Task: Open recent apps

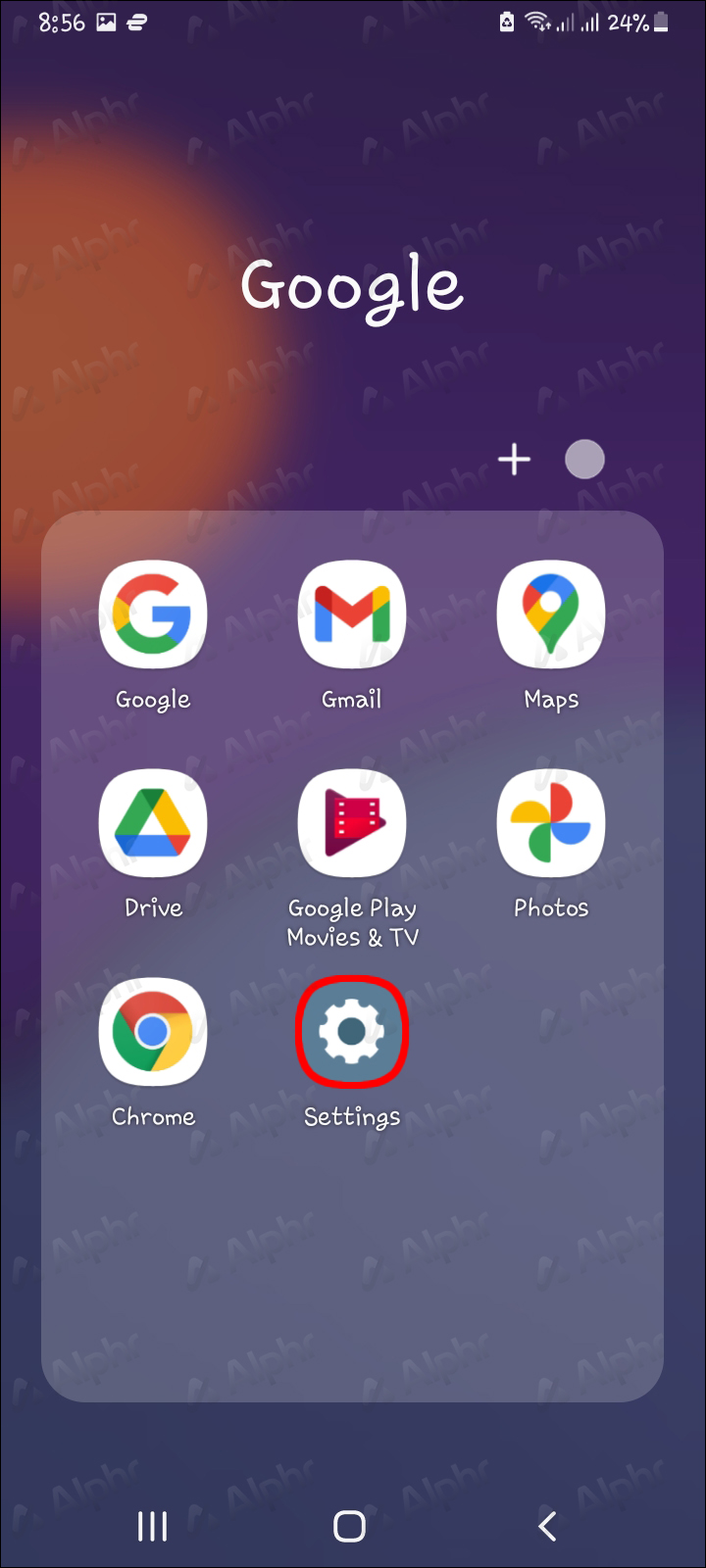Action: 152,1526
